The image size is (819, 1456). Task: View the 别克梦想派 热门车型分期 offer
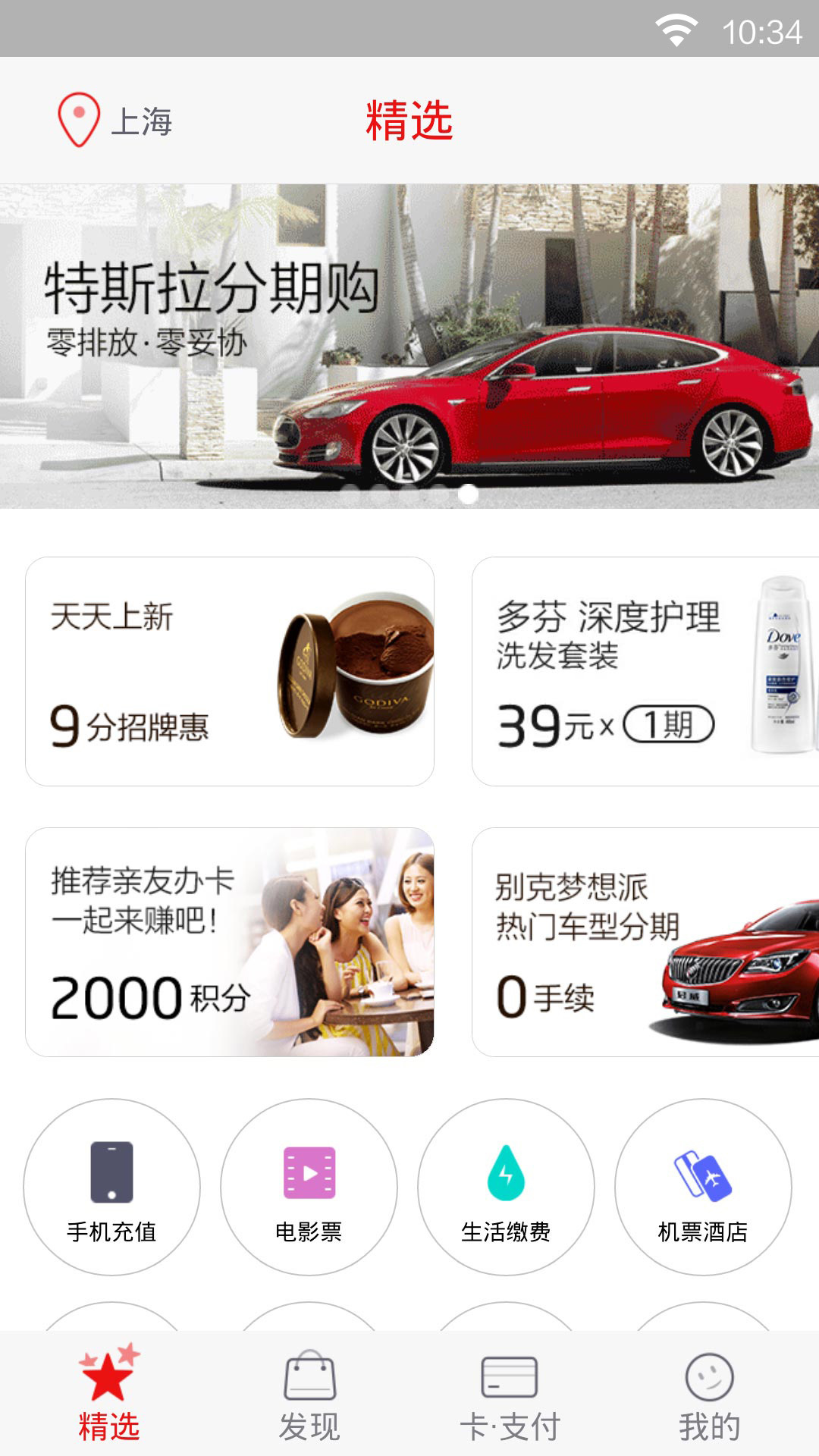(x=645, y=942)
